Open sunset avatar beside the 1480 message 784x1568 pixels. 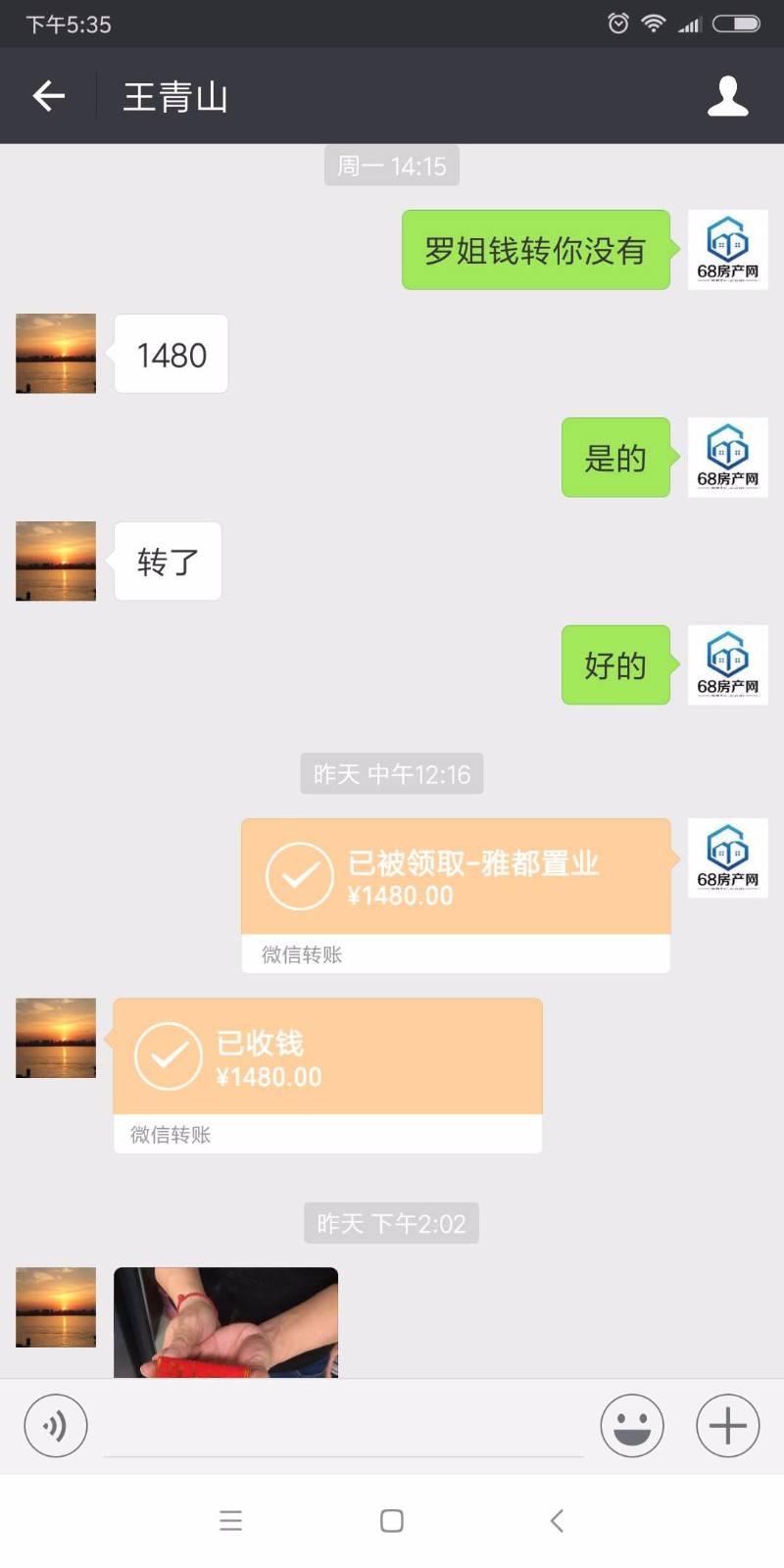(x=56, y=354)
